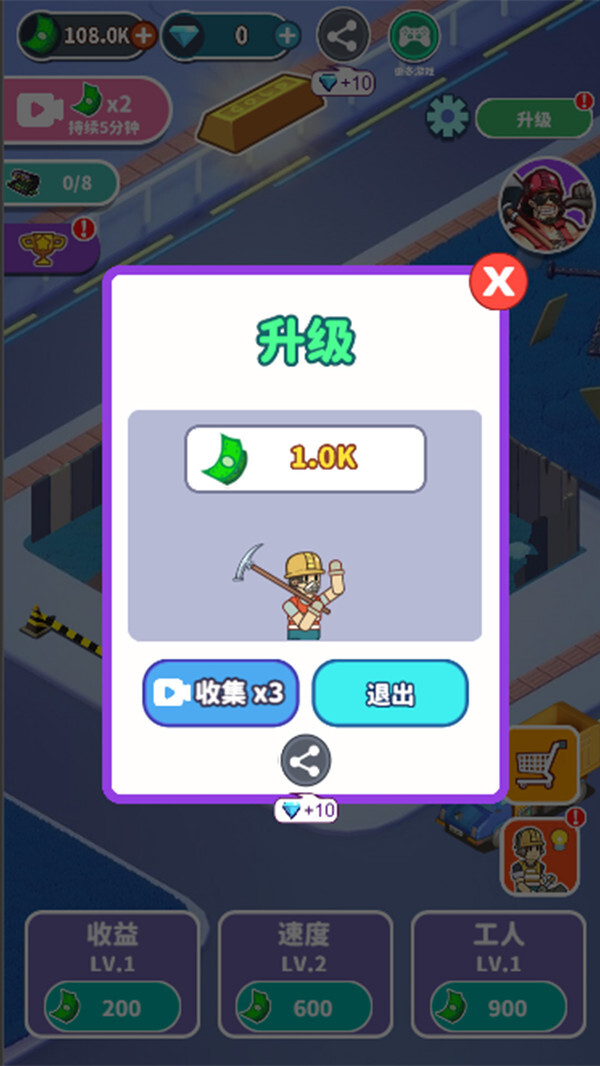Tap the top bar share icon
The image size is (600, 1066).
tap(343, 36)
